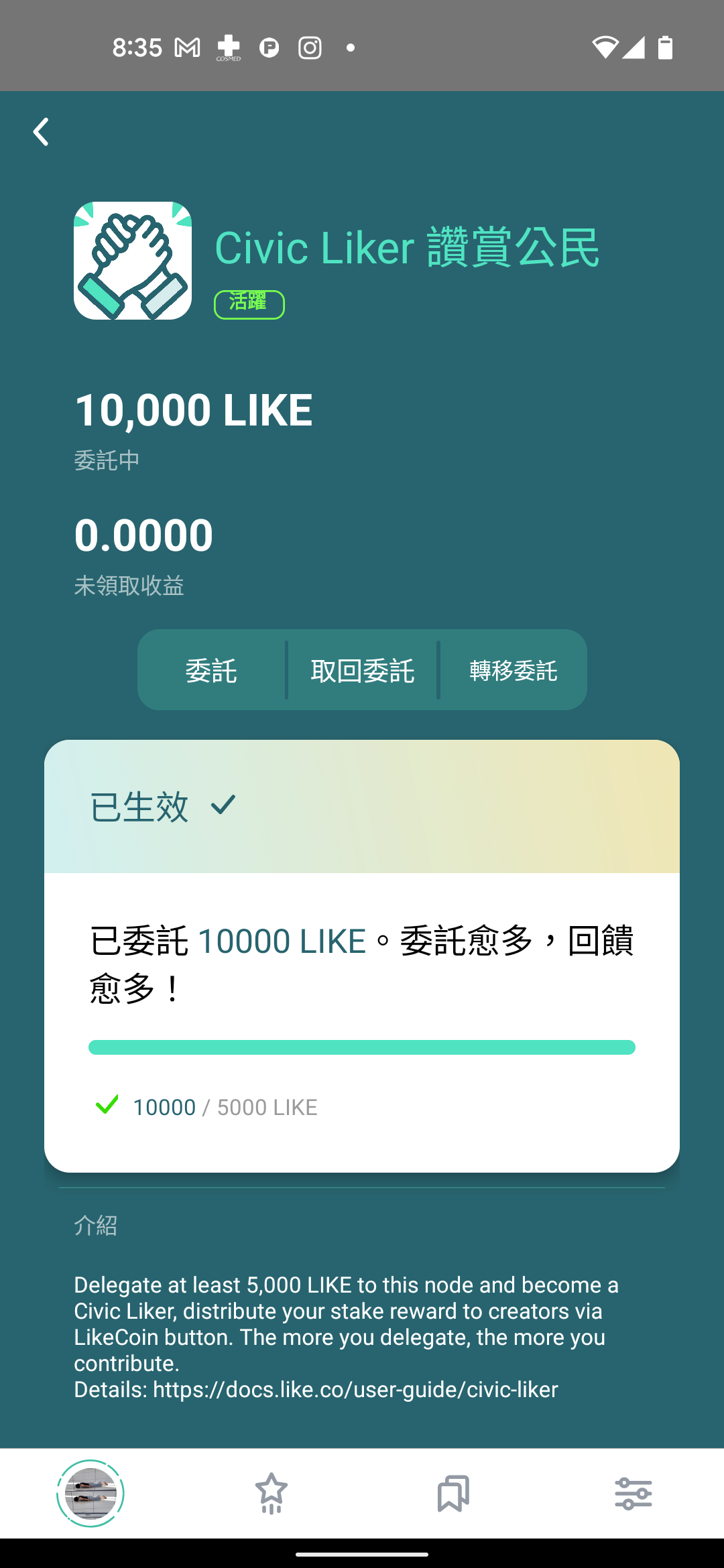Select 取回委託 to undelegate
Viewport: 724px width, 1568px height.
point(362,670)
